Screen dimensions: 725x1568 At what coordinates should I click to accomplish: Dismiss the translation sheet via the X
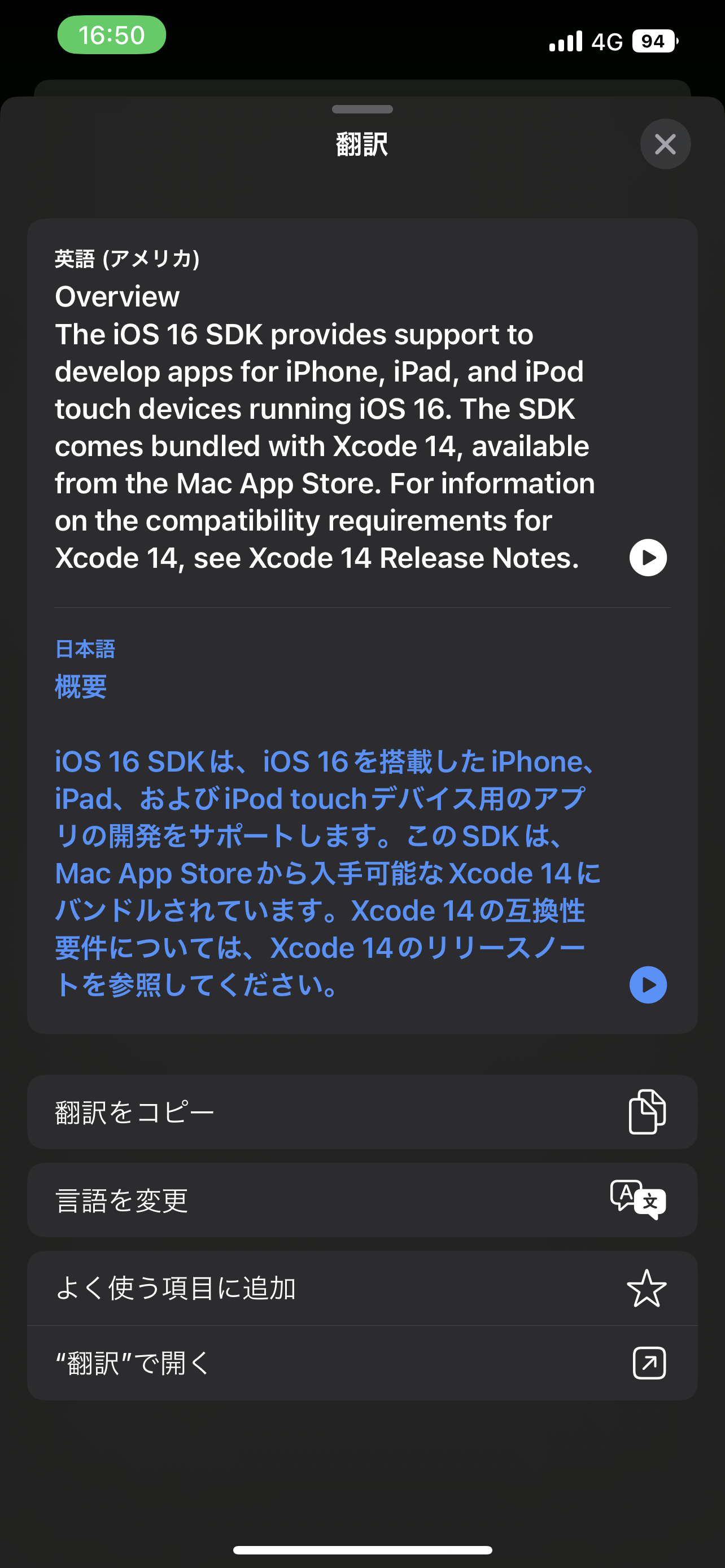pos(665,144)
